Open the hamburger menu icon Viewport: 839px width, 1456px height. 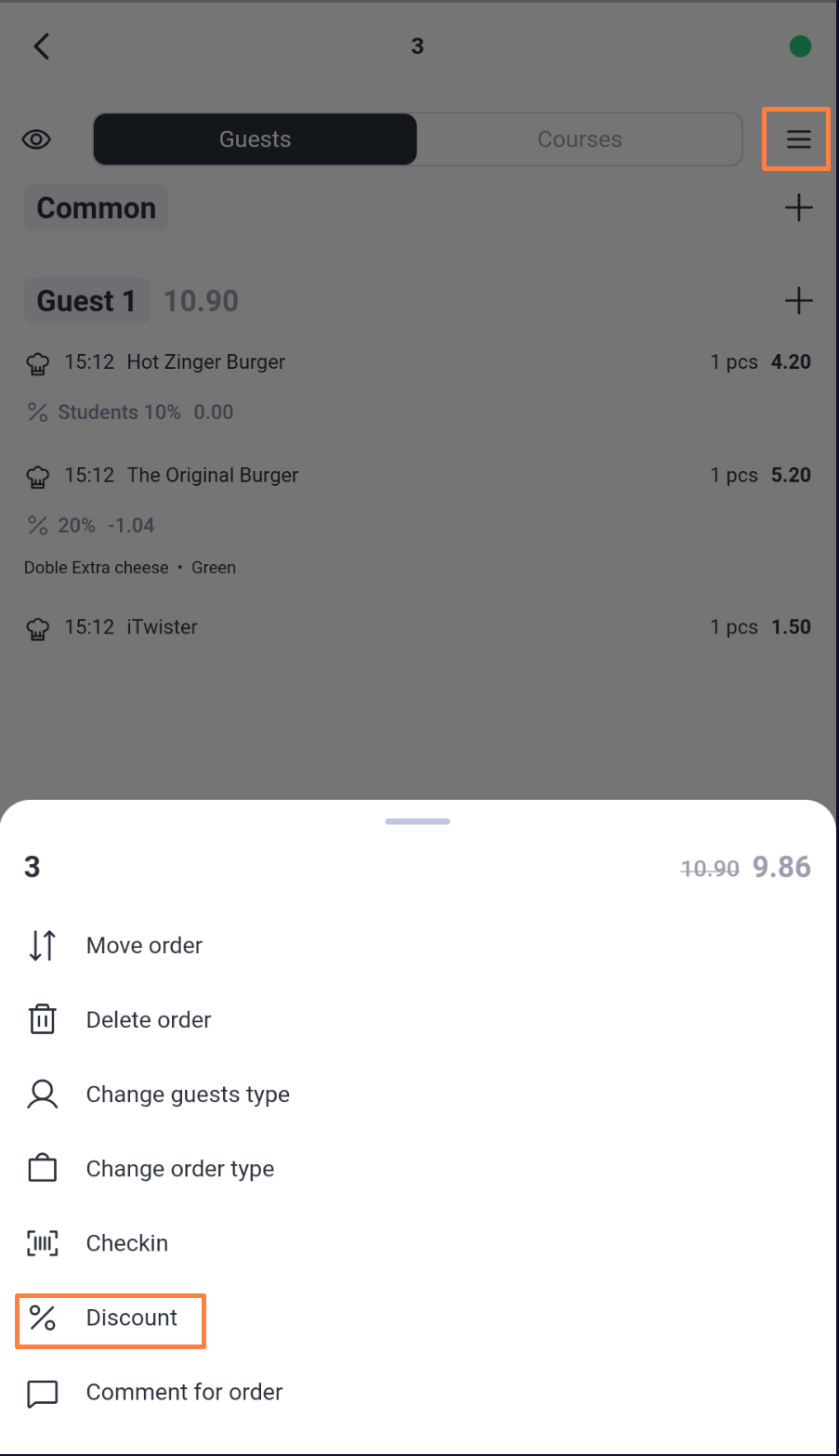pyautogui.click(x=798, y=139)
